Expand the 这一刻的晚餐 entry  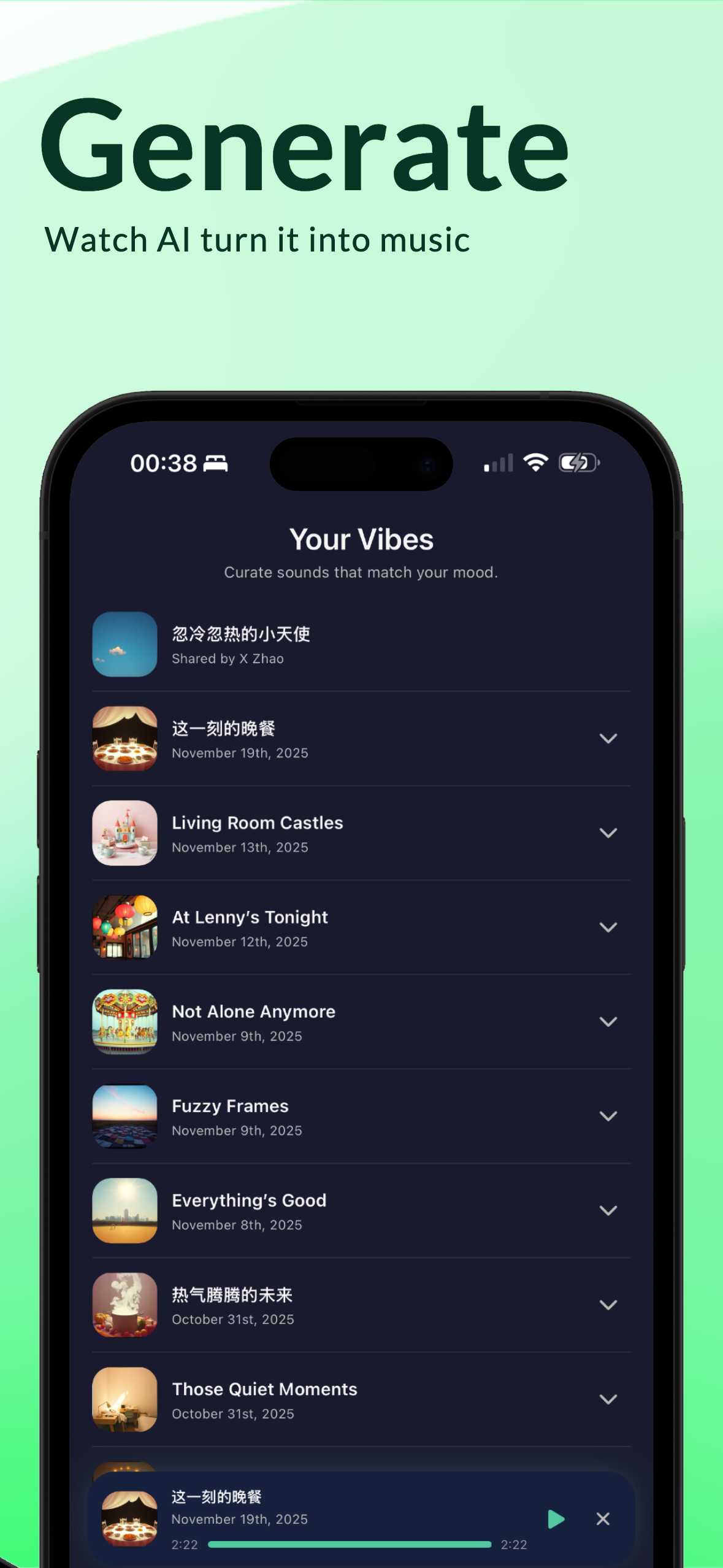click(x=609, y=738)
